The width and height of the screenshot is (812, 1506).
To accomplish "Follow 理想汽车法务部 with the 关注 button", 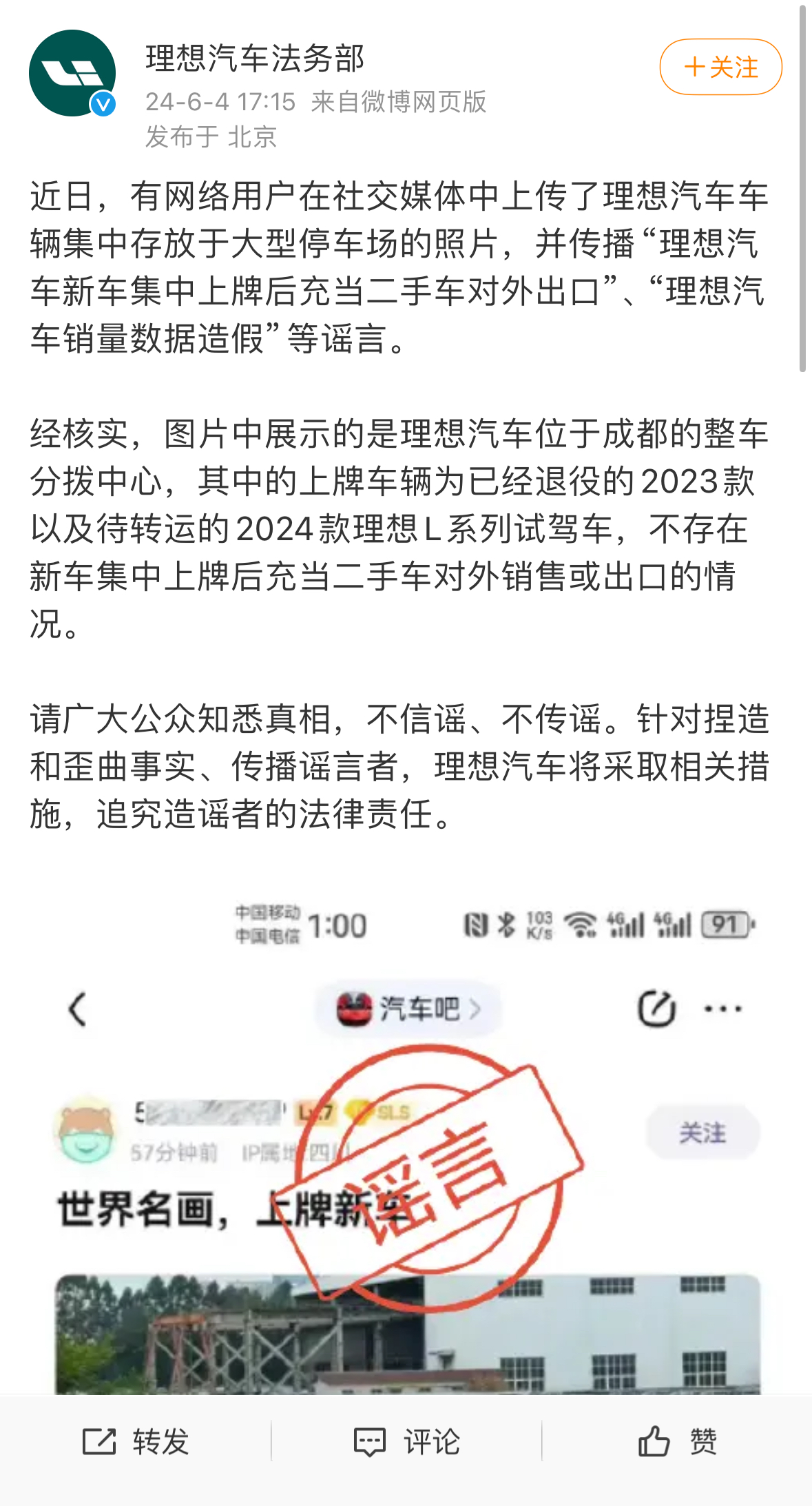I will click(720, 67).
